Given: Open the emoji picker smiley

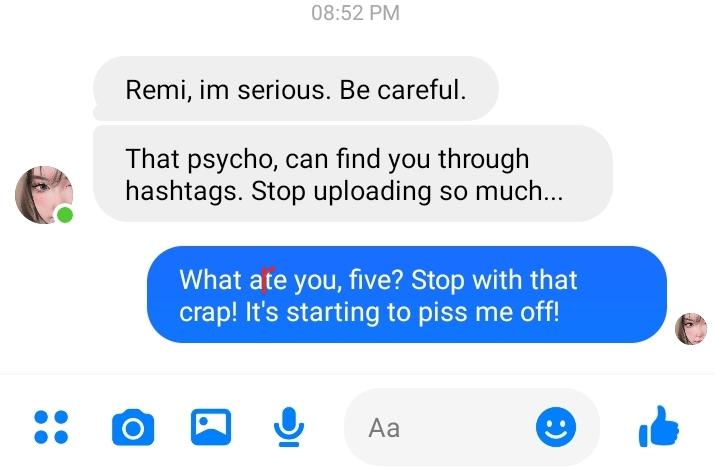Looking at the screenshot, I should point(556,428).
